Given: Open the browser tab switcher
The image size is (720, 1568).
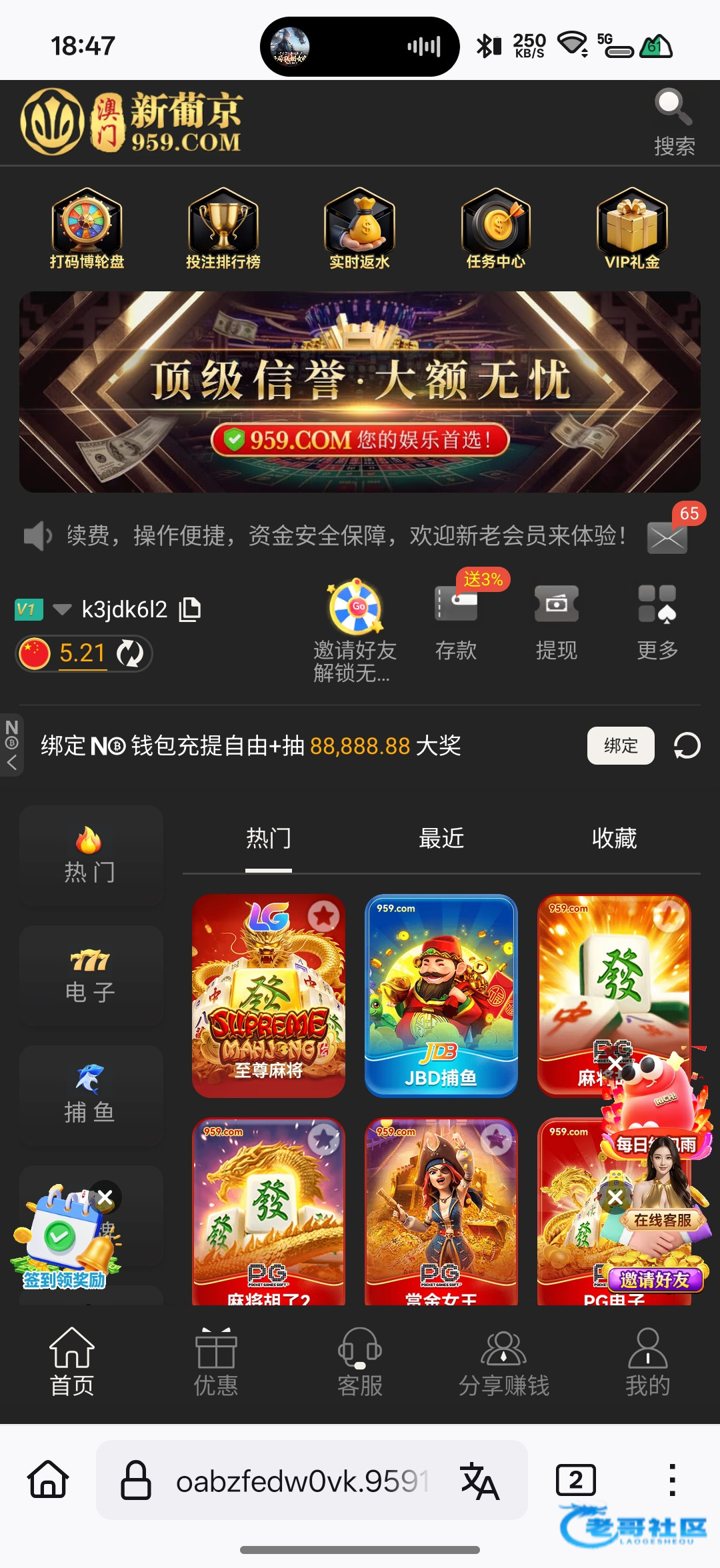Looking at the screenshot, I should pos(575,1480).
